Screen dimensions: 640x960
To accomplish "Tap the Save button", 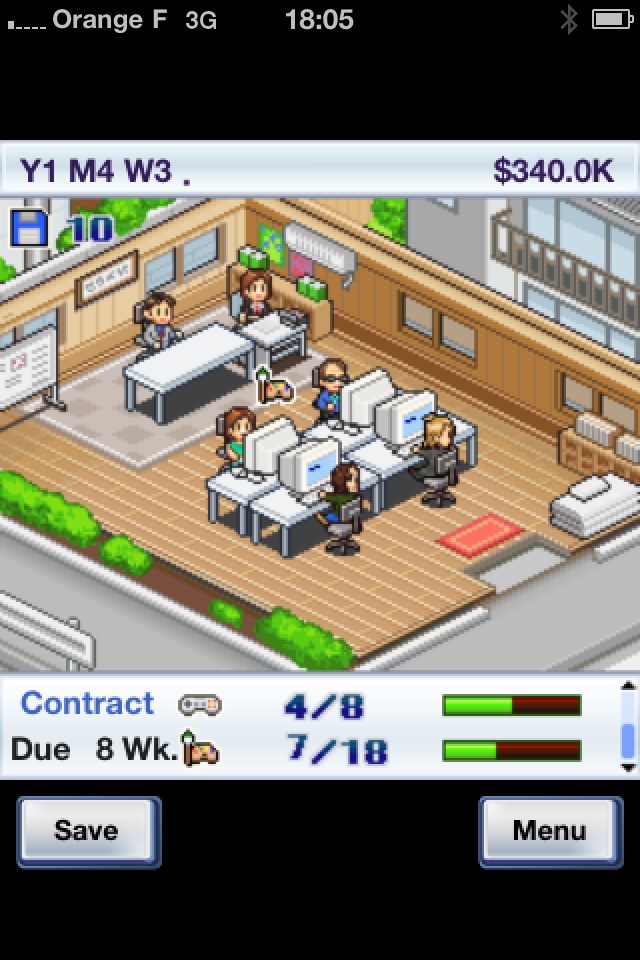I will [x=87, y=831].
